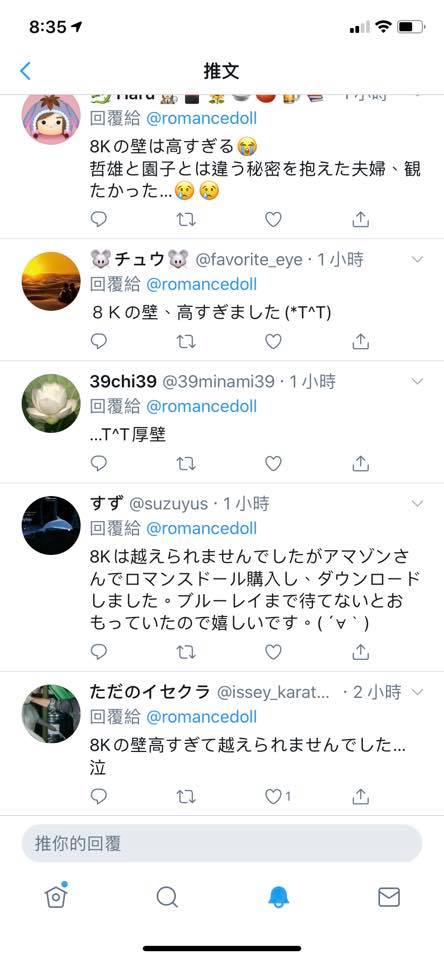Like the tweet about 哲雄と園子

point(273,219)
